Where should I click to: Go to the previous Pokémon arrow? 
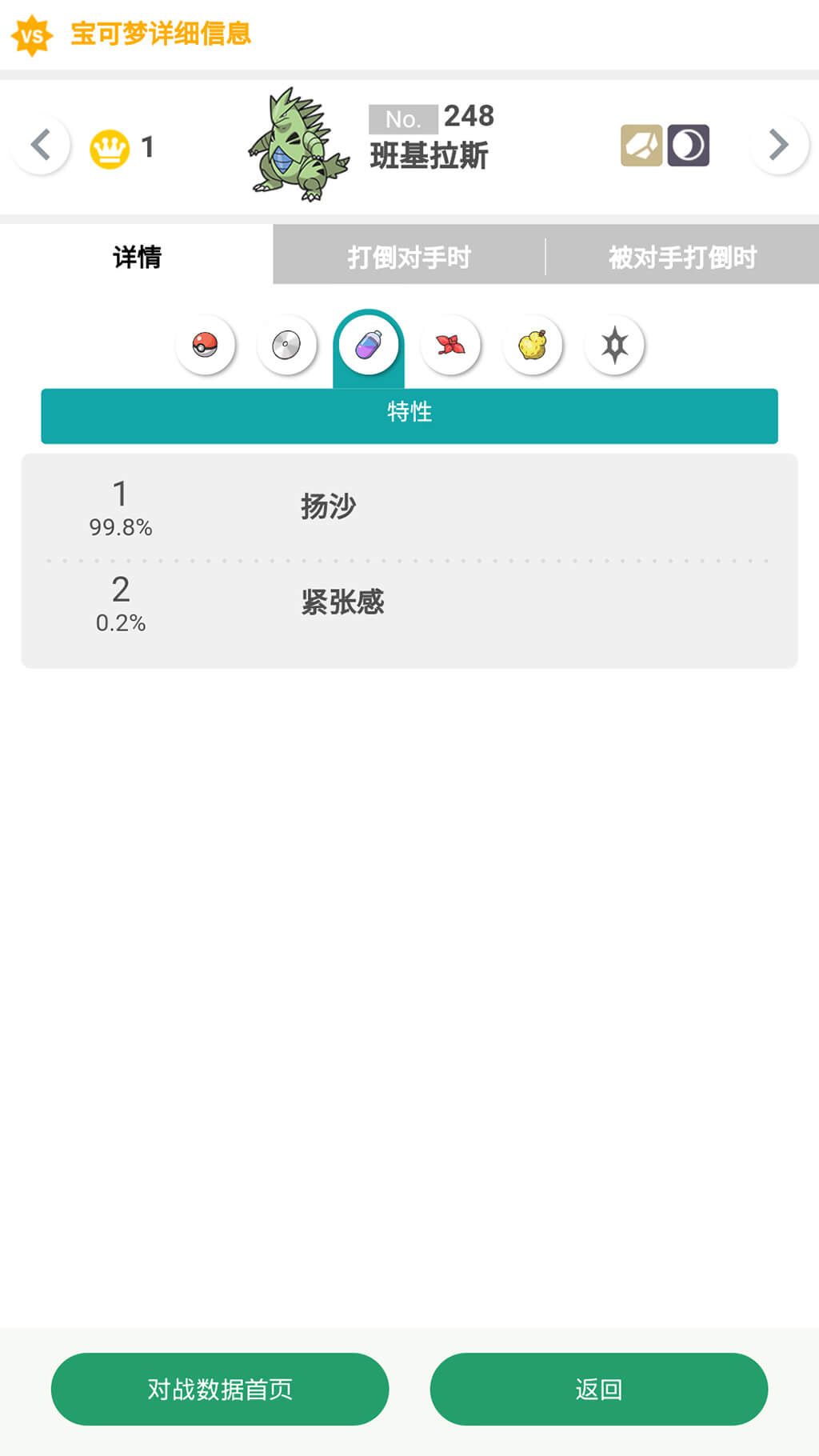pyautogui.click(x=41, y=146)
